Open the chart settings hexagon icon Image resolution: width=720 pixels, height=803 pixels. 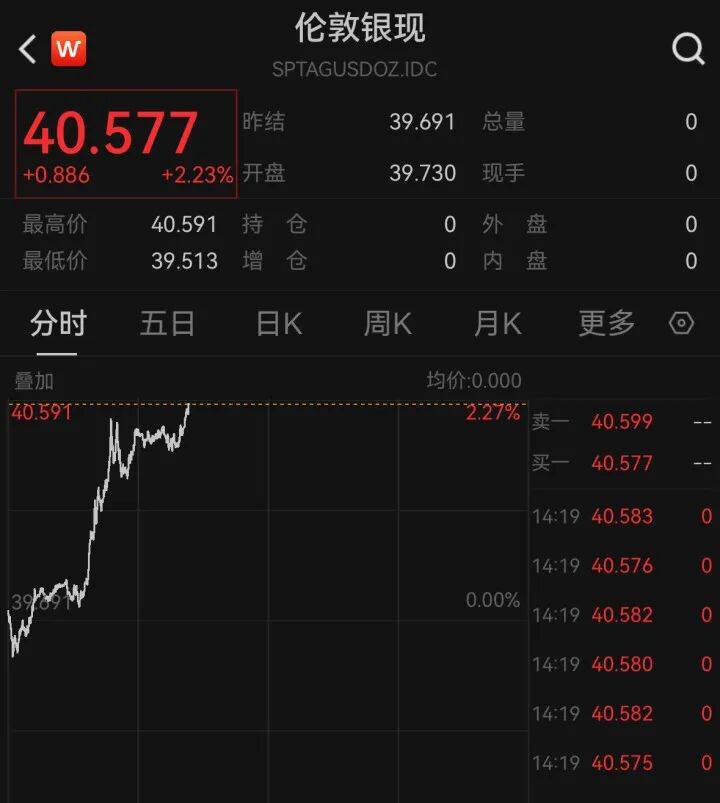click(681, 323)
